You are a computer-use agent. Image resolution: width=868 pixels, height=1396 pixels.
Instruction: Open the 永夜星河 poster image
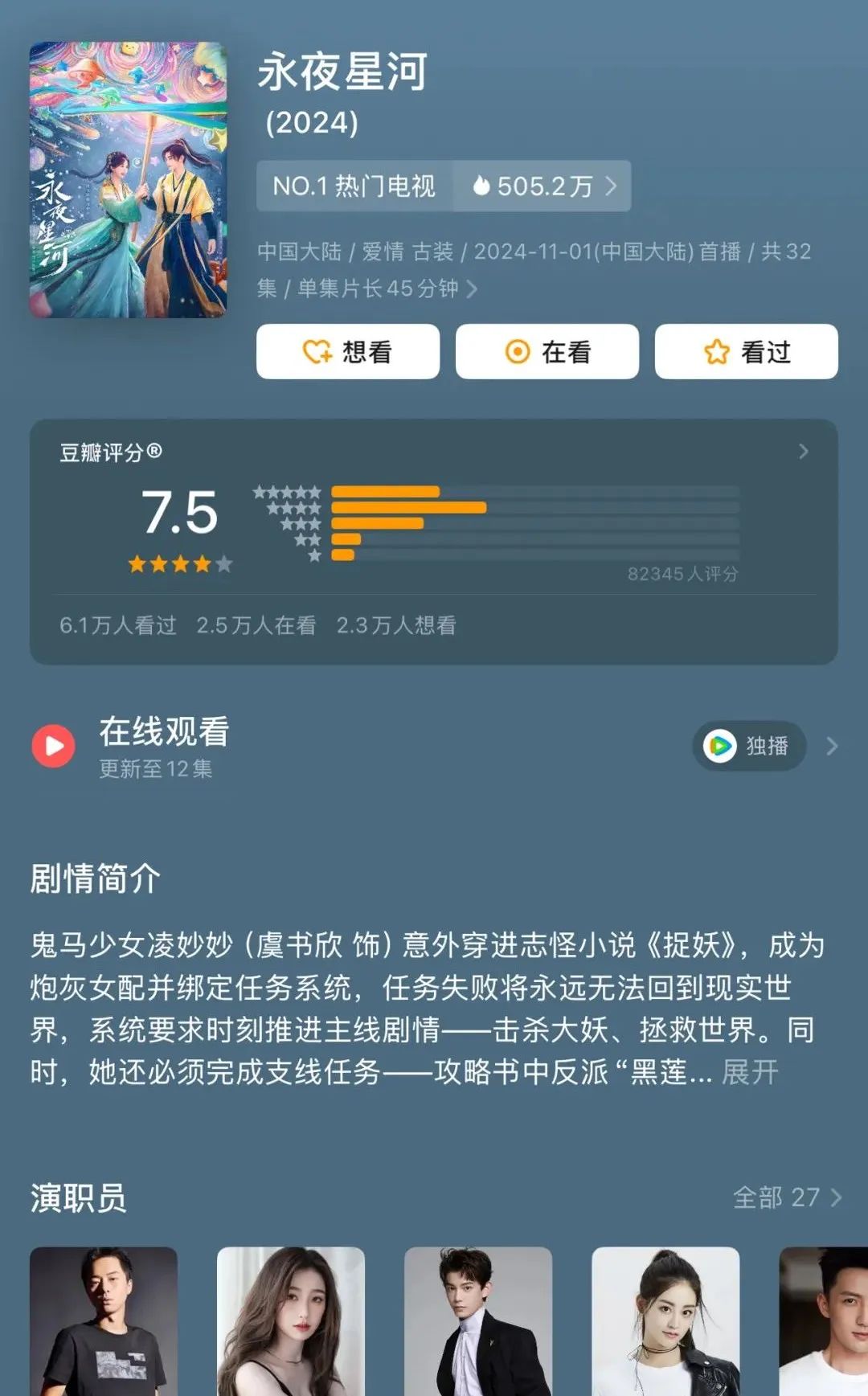(129, 180)
